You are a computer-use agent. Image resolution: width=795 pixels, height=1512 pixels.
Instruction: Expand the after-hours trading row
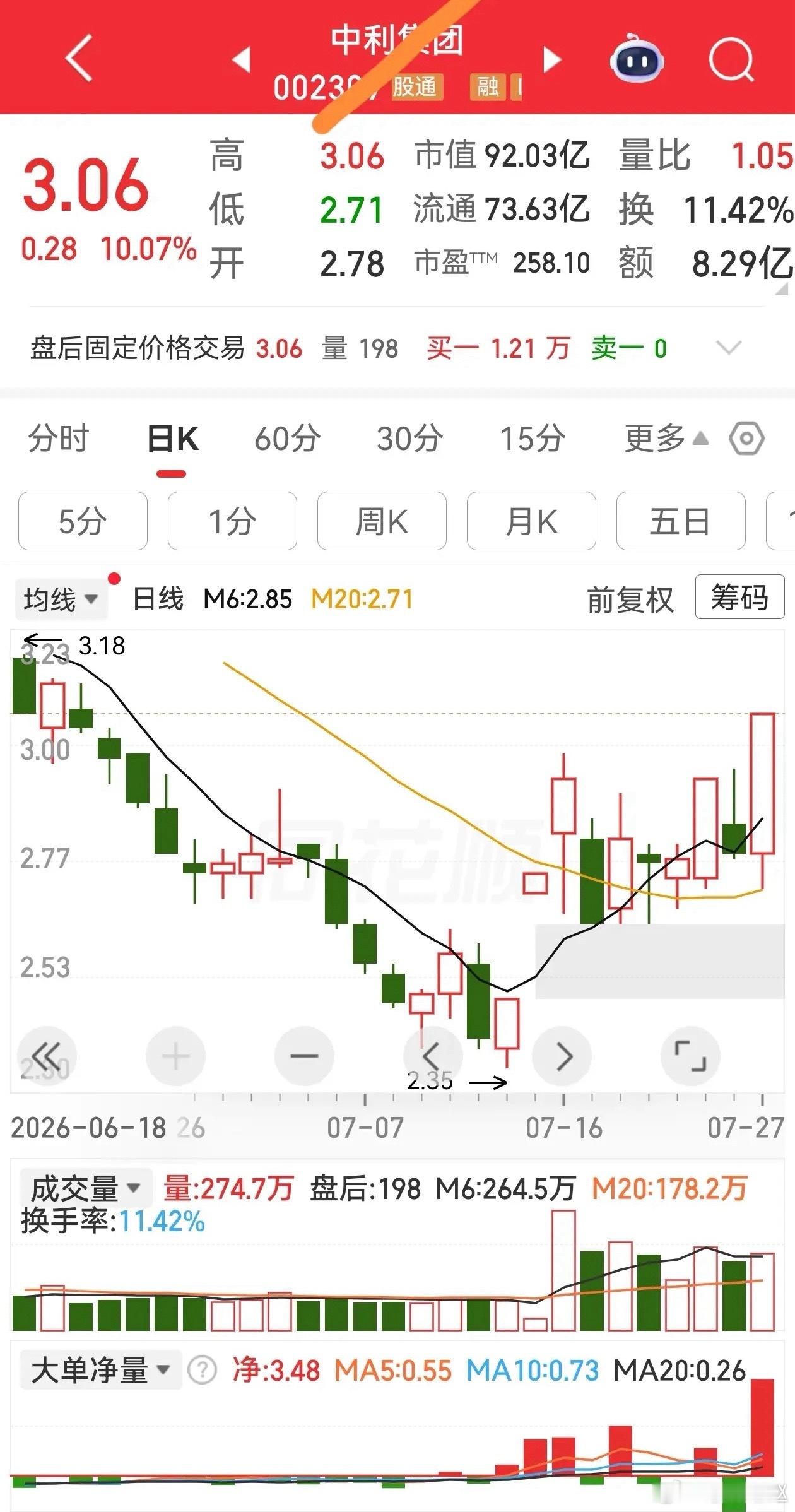[x=729, y=348]
